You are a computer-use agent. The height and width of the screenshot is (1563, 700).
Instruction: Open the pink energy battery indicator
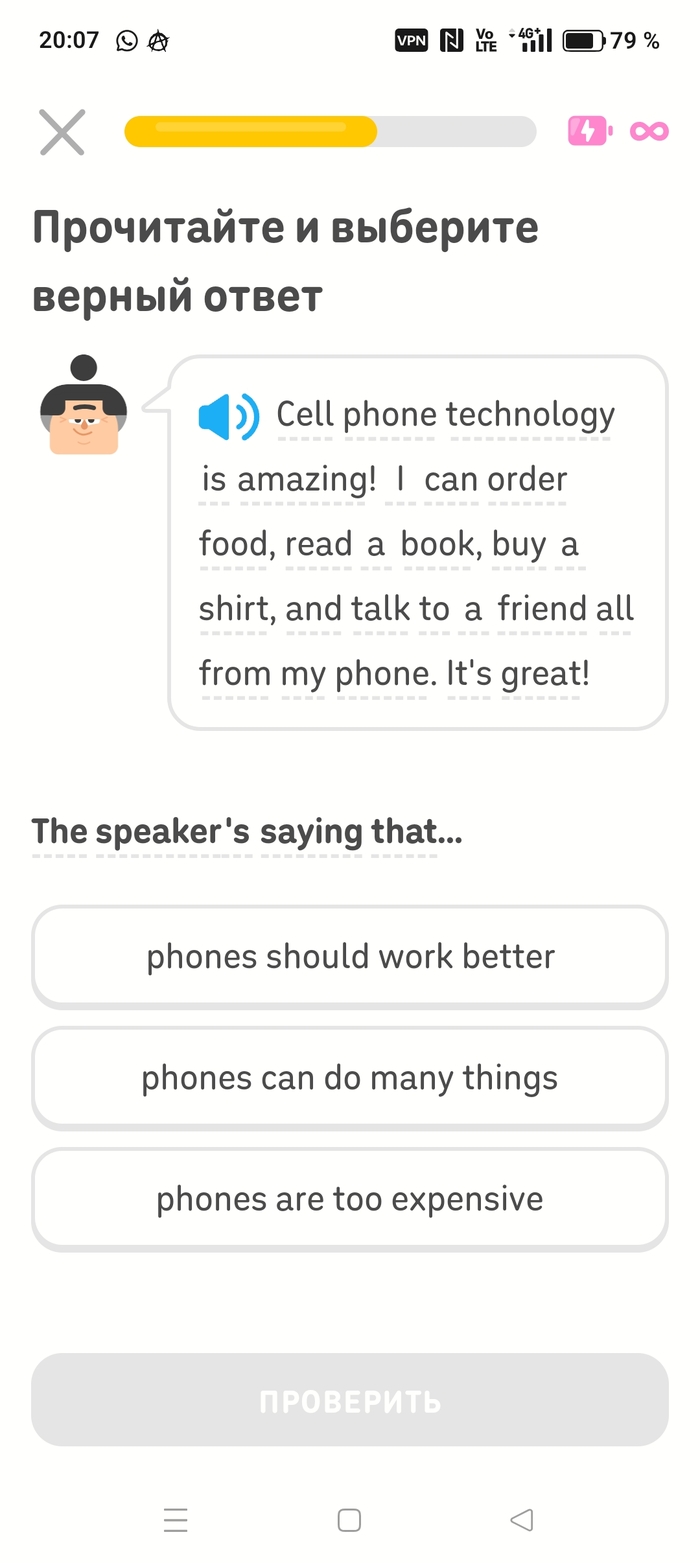(589, 131)
